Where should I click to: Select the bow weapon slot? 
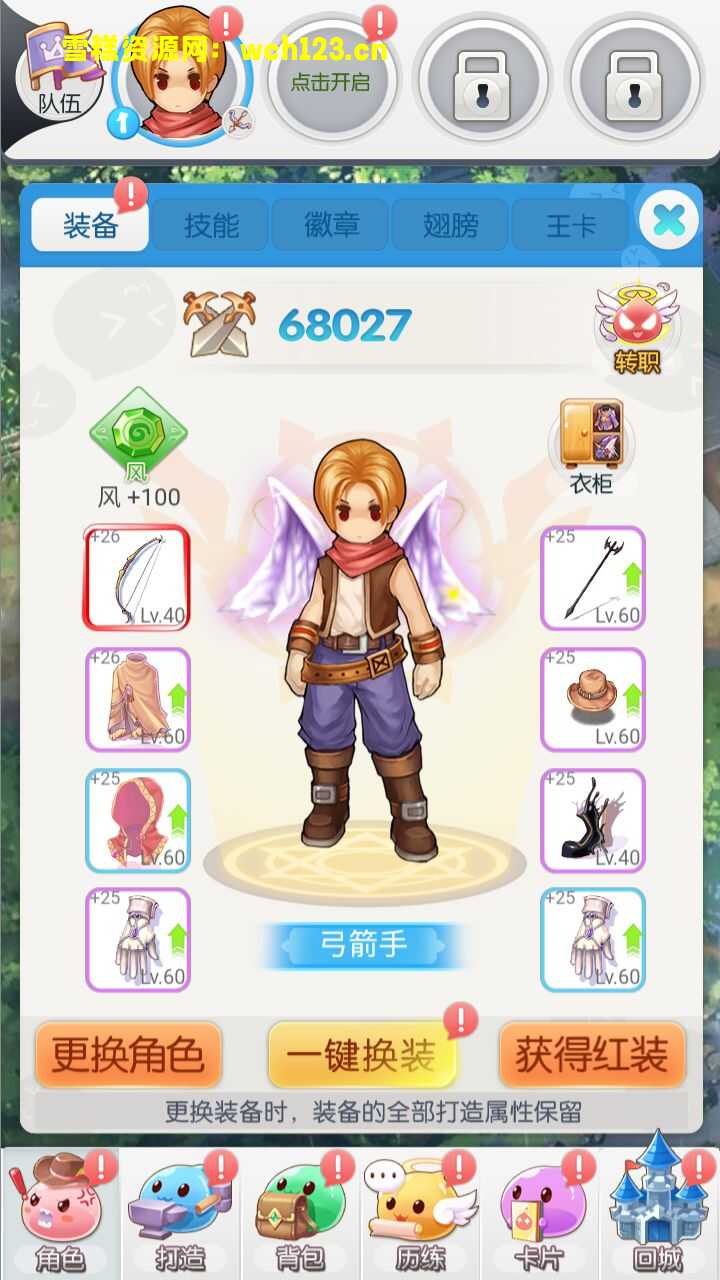click(137, 577)
